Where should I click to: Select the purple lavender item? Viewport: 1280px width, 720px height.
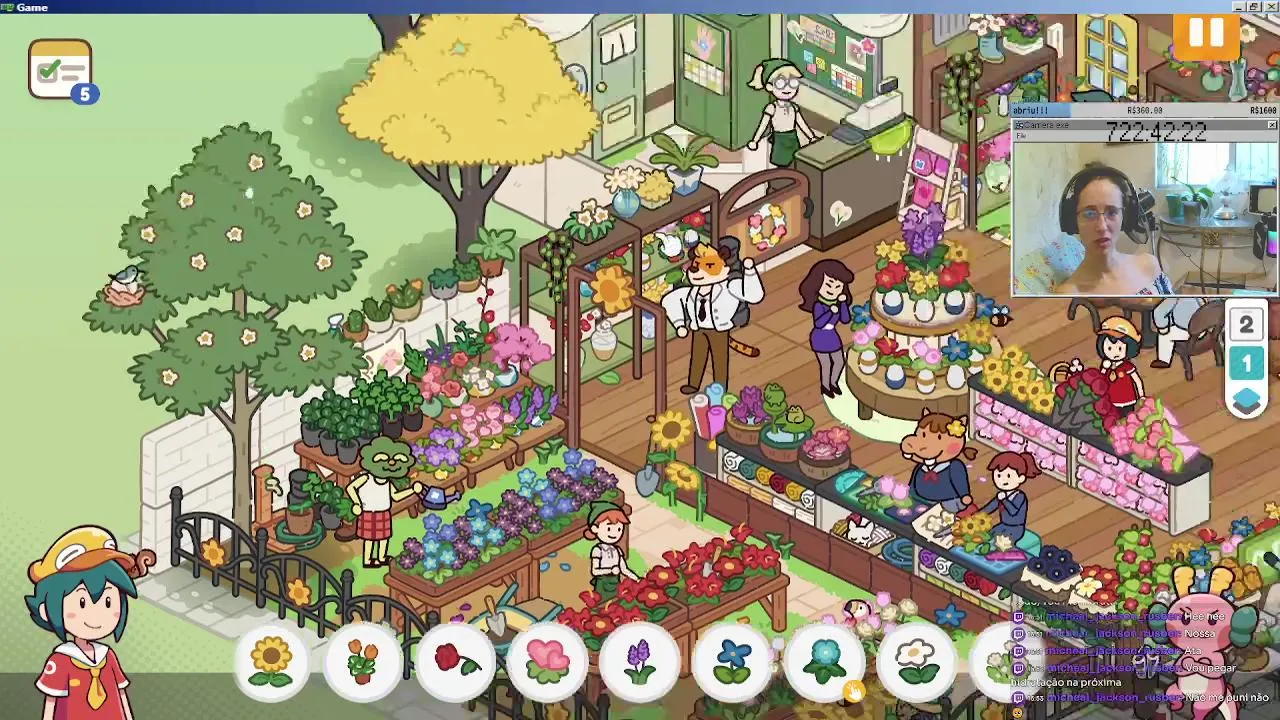click(640, 660)
